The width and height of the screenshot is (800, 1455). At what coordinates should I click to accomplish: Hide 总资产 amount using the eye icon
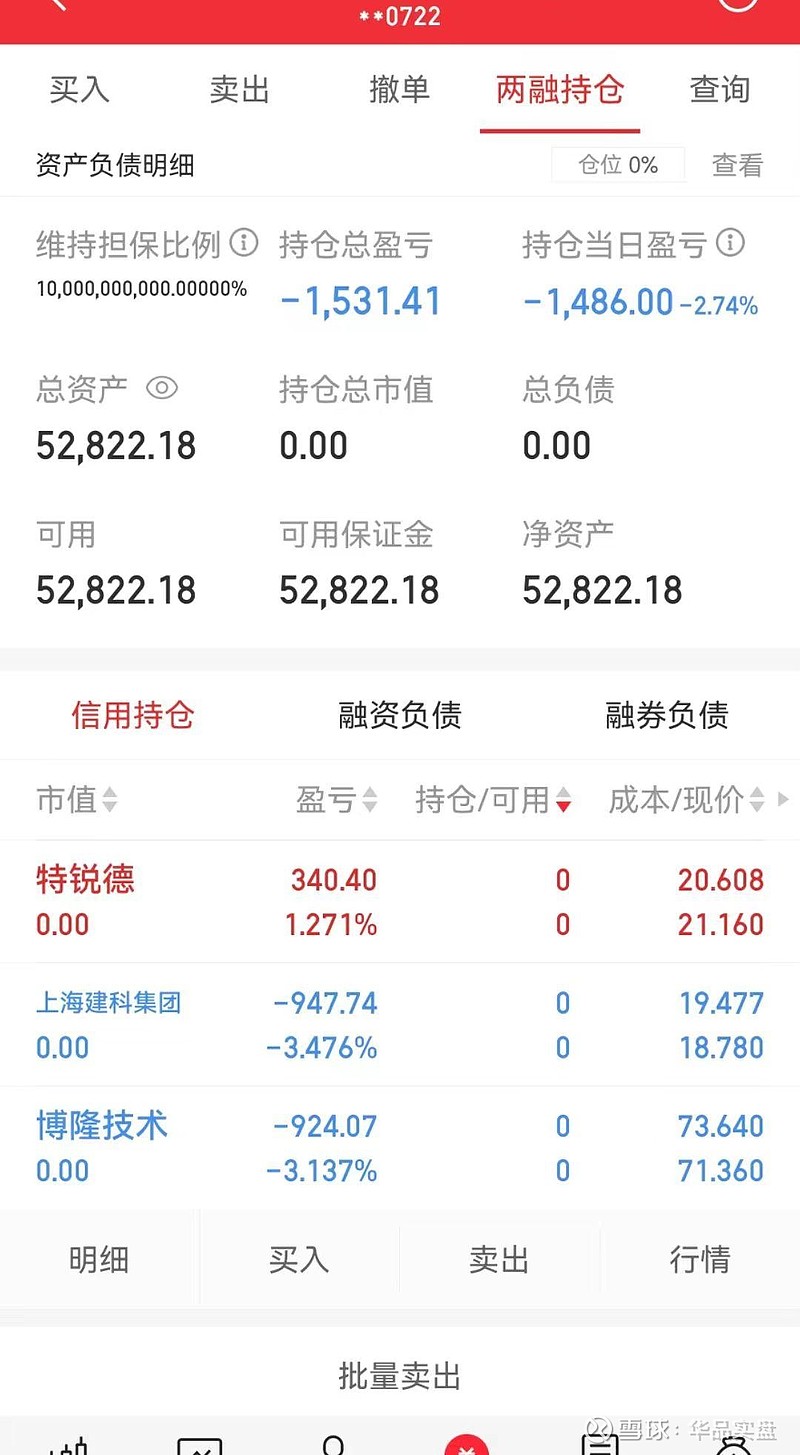pos(161,389)
